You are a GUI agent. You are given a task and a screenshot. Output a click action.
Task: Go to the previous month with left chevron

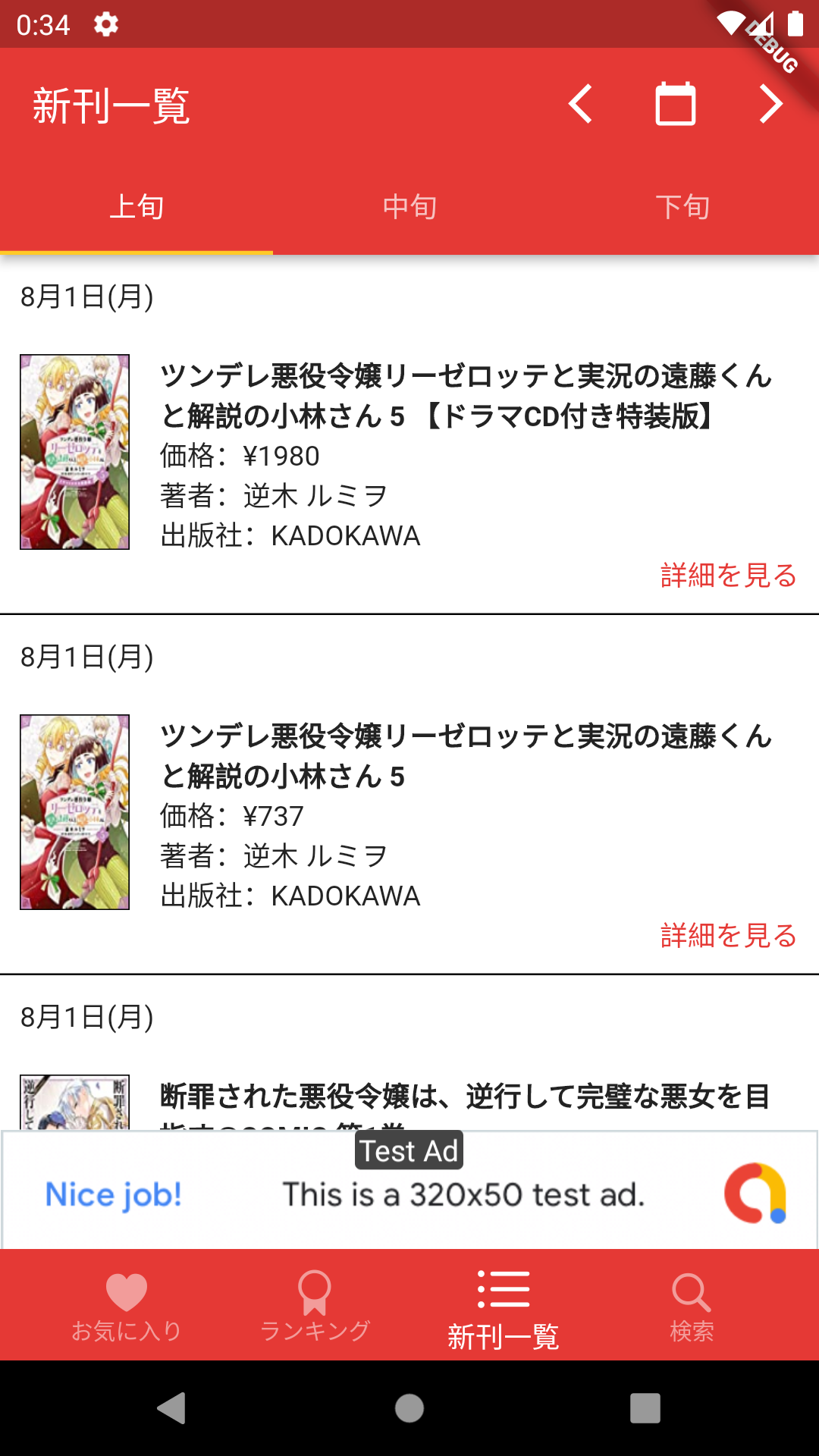coord(581,105)
